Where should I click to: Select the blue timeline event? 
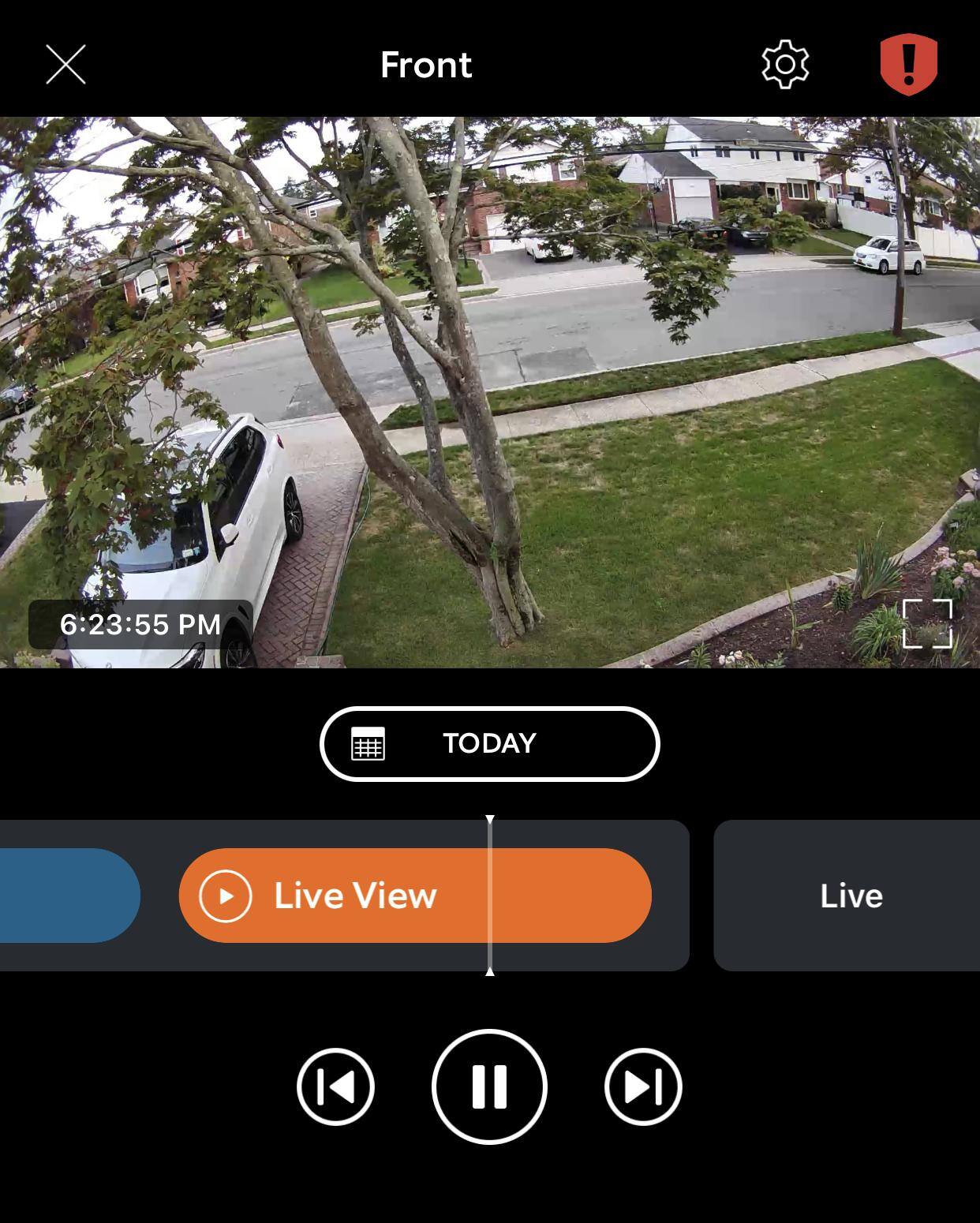coord(67,896)
